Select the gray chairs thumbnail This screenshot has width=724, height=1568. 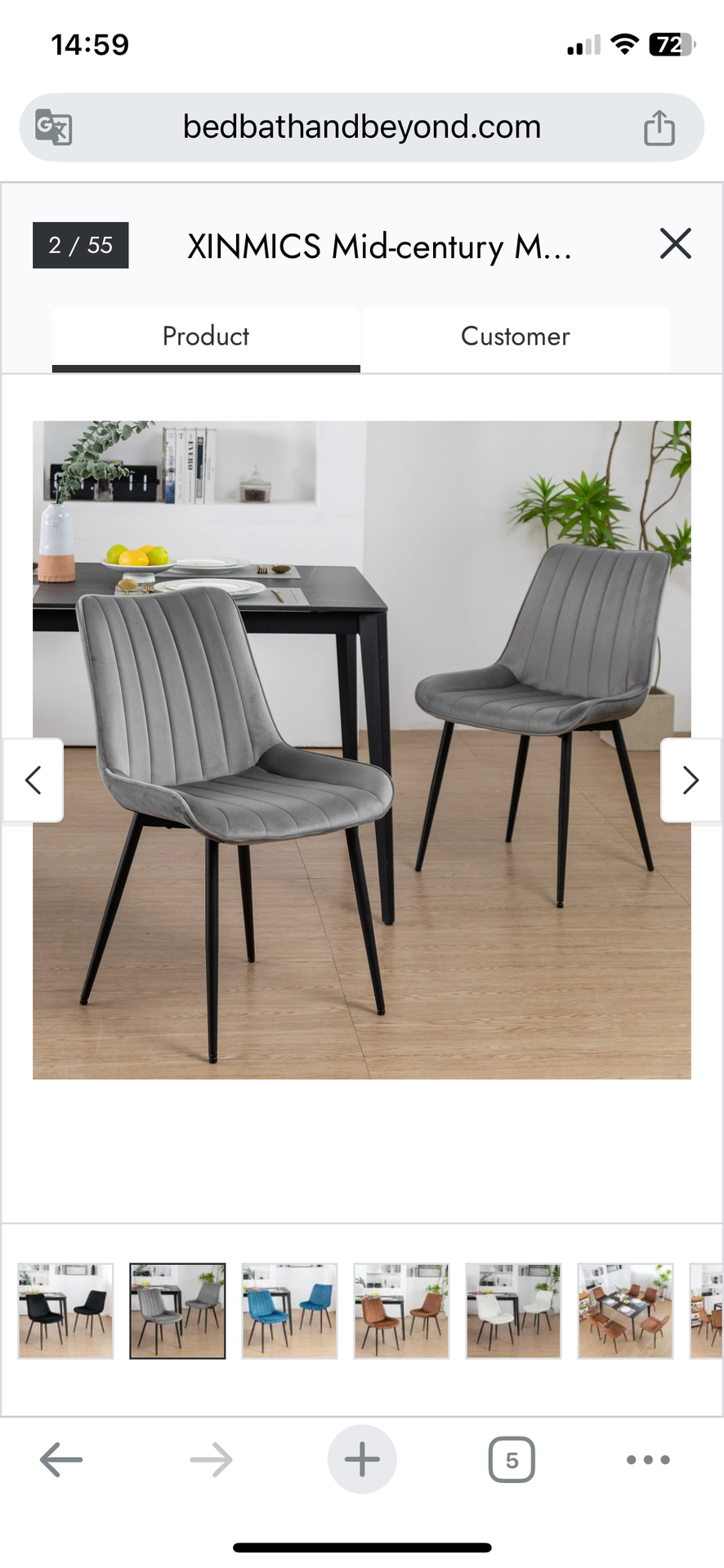(177, 1311)
